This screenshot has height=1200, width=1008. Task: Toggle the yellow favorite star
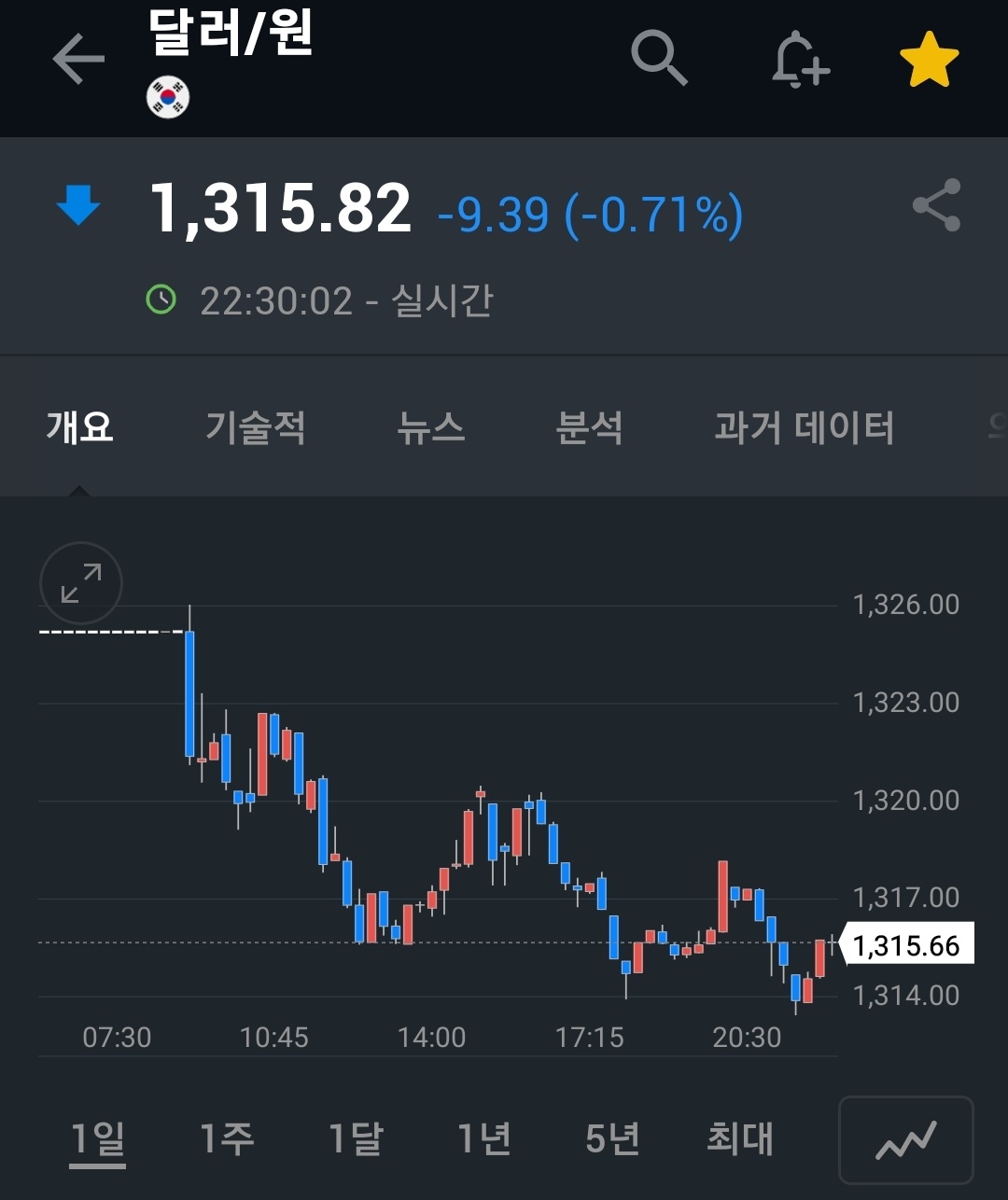(929, 60)
